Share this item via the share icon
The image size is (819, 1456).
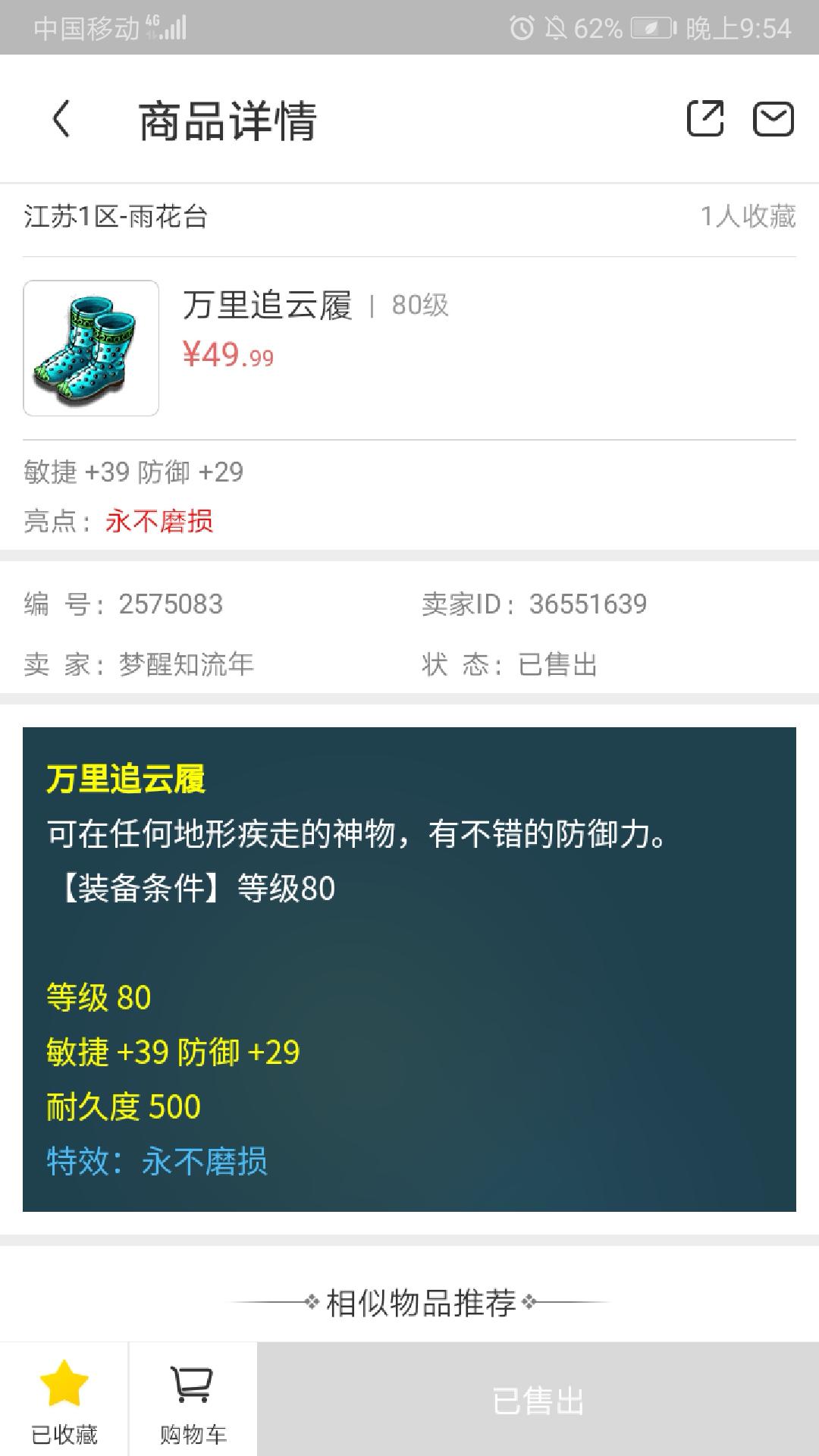coord(704,119)
